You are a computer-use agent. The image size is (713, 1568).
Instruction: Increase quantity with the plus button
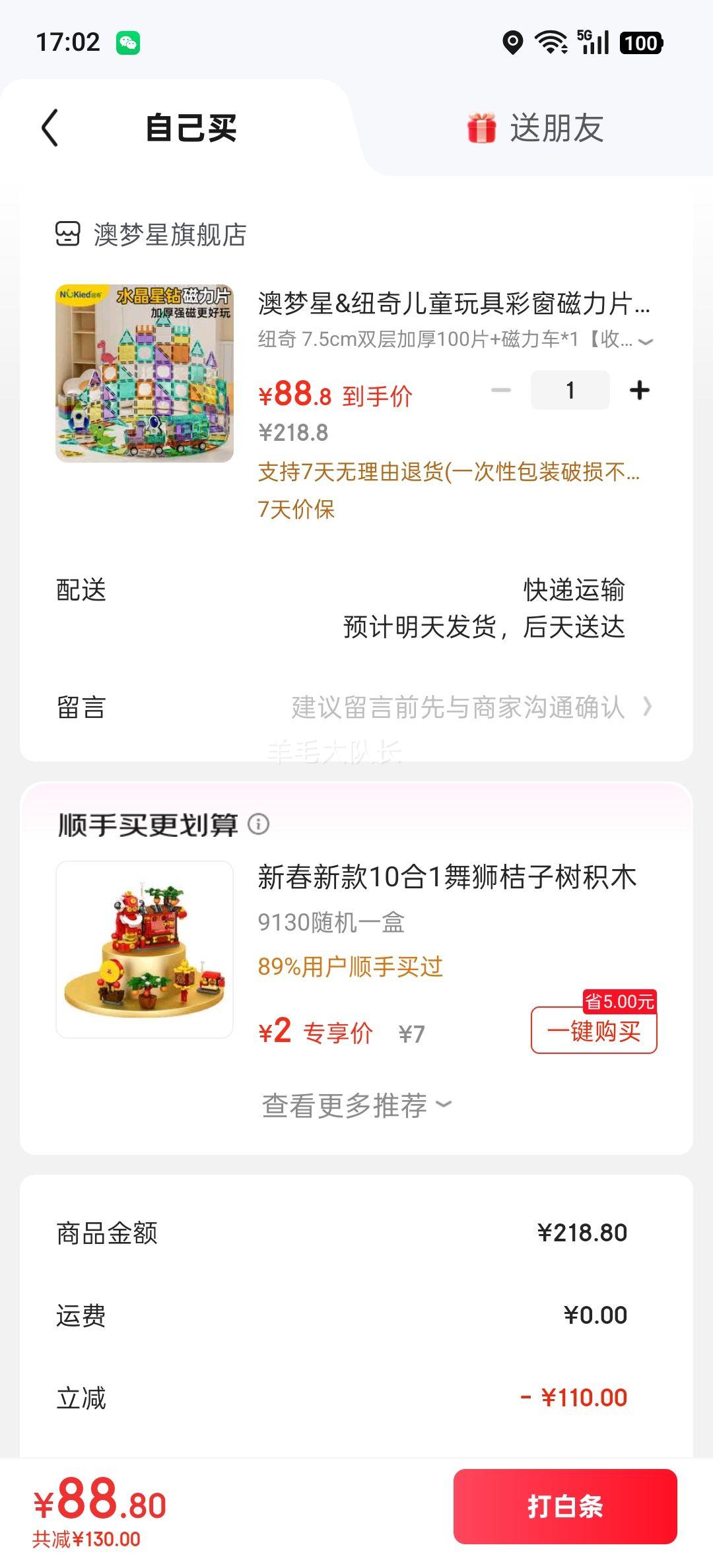coord(638,390)
